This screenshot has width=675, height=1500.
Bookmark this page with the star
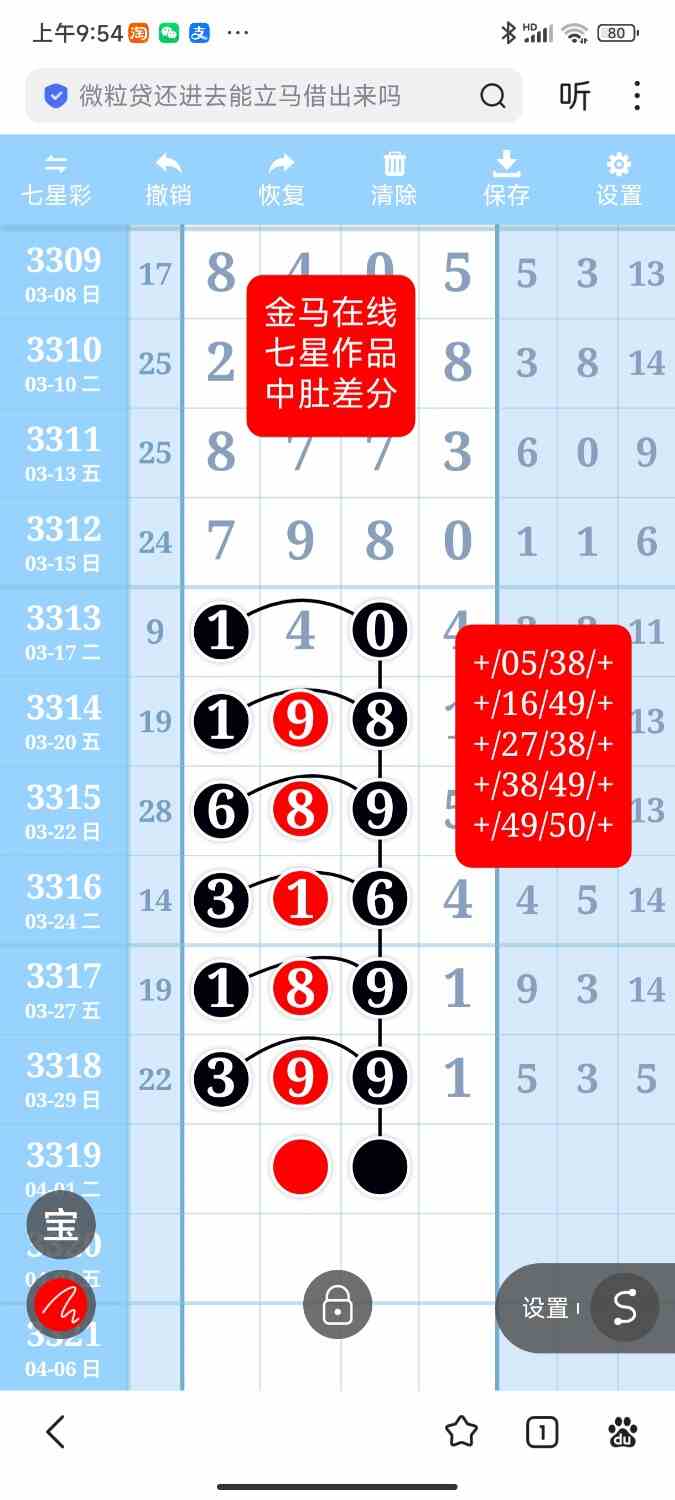(x=461, y=1432)
